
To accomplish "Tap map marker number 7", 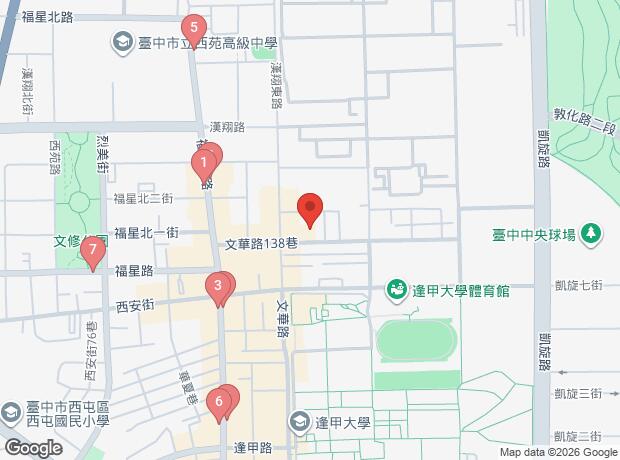I will click(93, 253).
